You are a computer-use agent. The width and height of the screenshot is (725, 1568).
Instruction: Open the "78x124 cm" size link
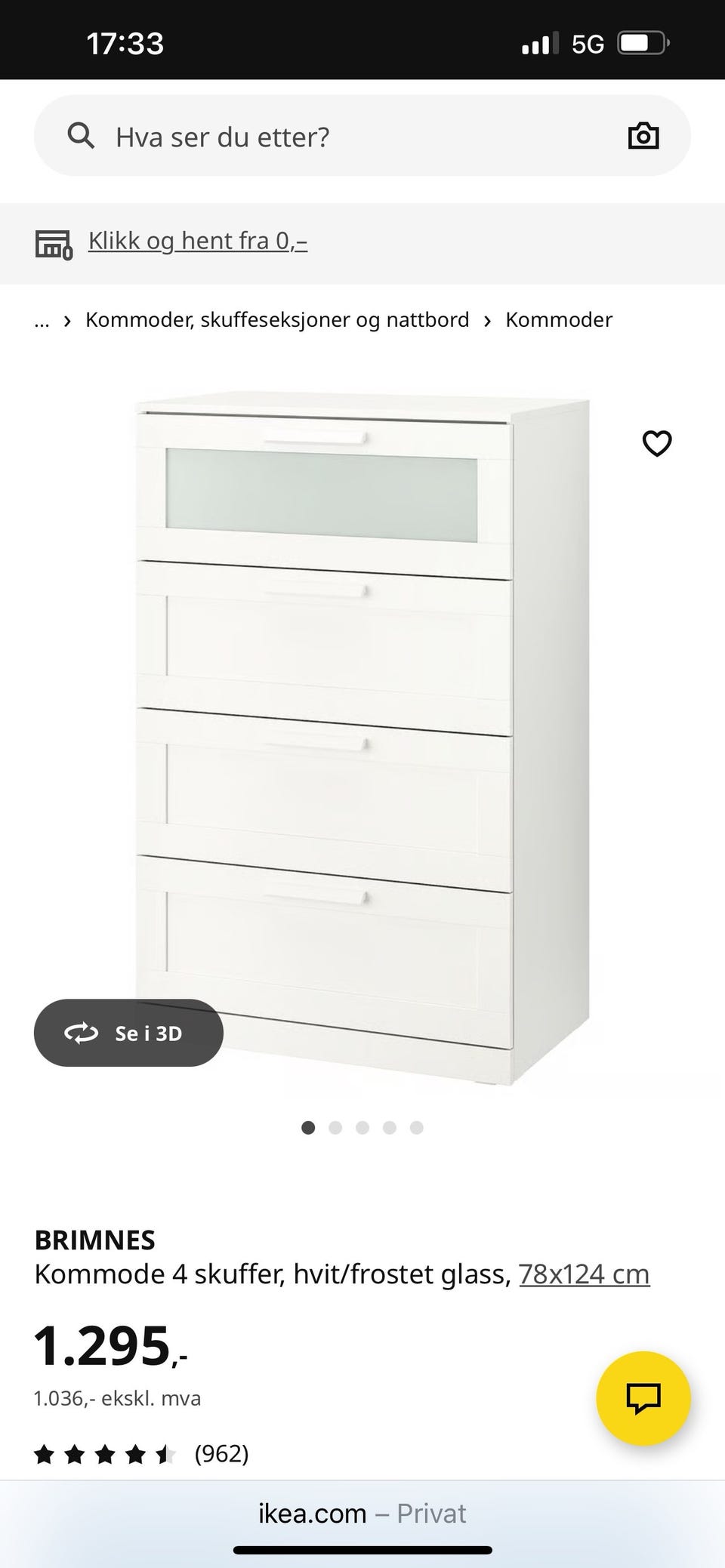pyautogui.click(x=584, y=1274)
